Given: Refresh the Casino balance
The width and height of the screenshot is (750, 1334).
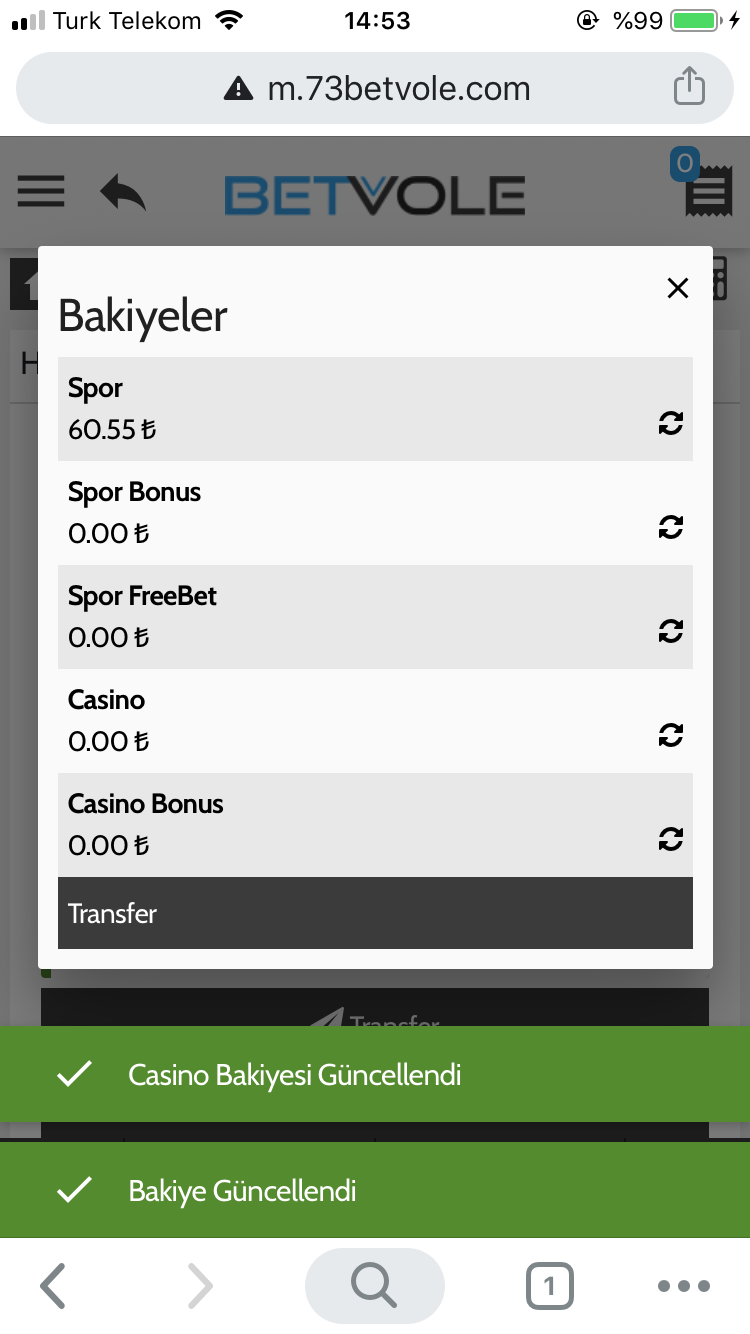Looking at the screenshot, I should (671, 735).
